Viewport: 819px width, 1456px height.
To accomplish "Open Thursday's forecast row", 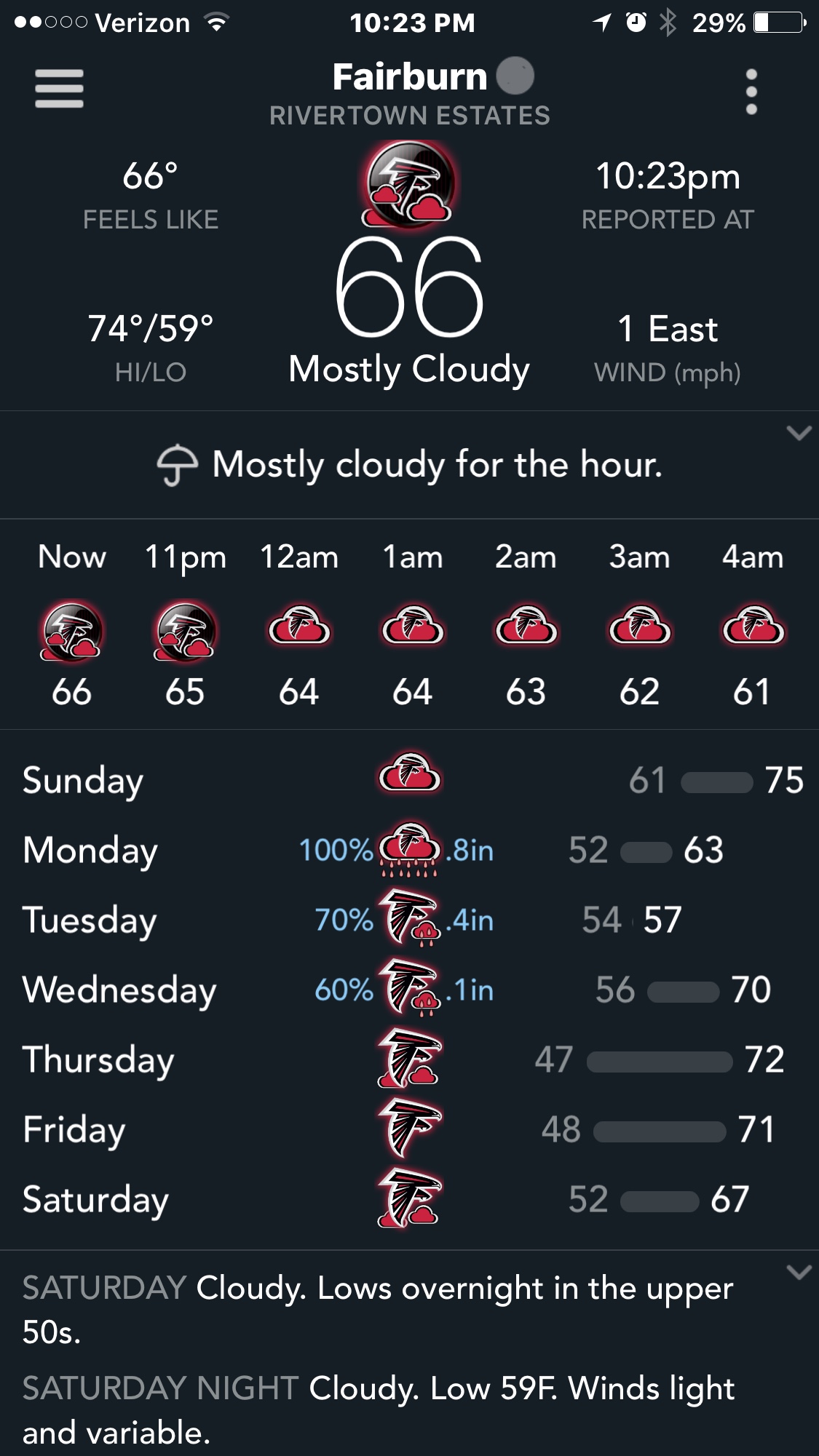I will pos(409,1059).
